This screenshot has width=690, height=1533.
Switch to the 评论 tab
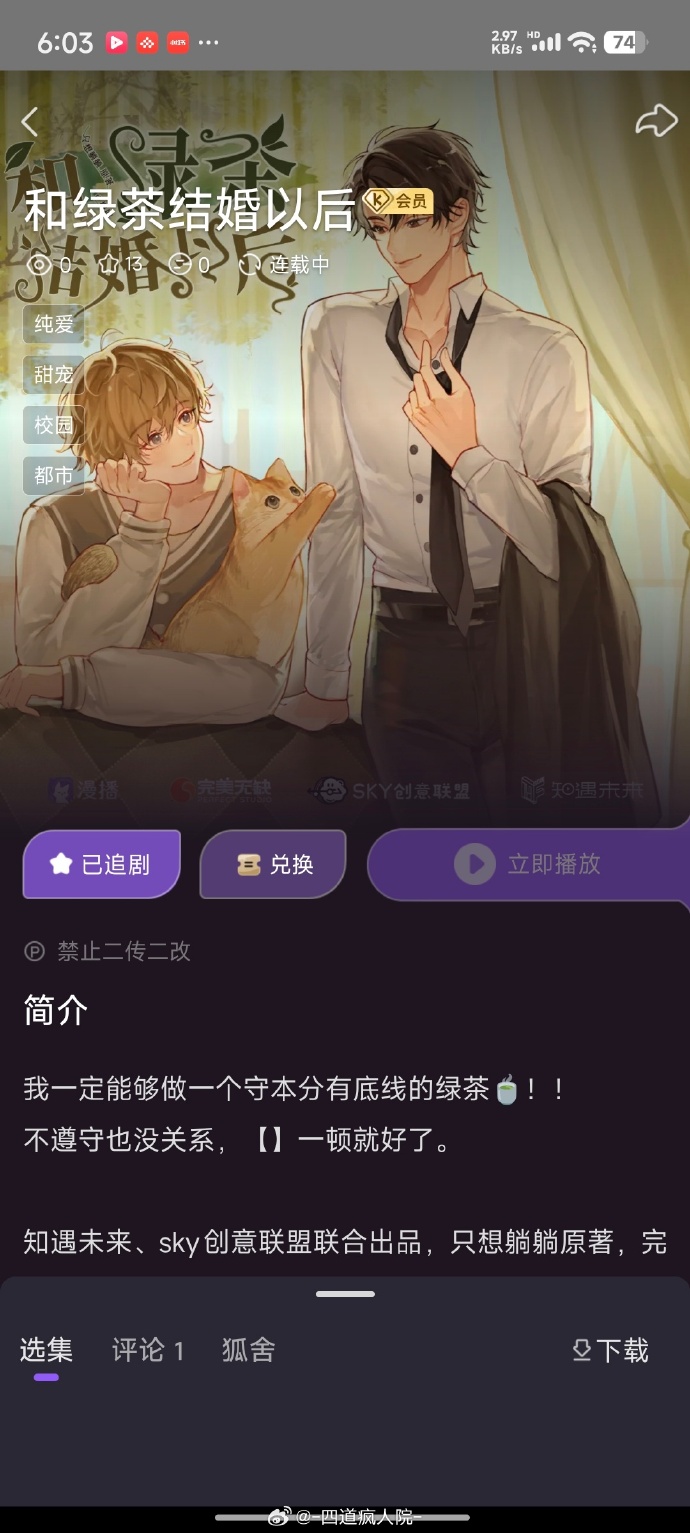pyautogui.click(x=148, y=1351)
